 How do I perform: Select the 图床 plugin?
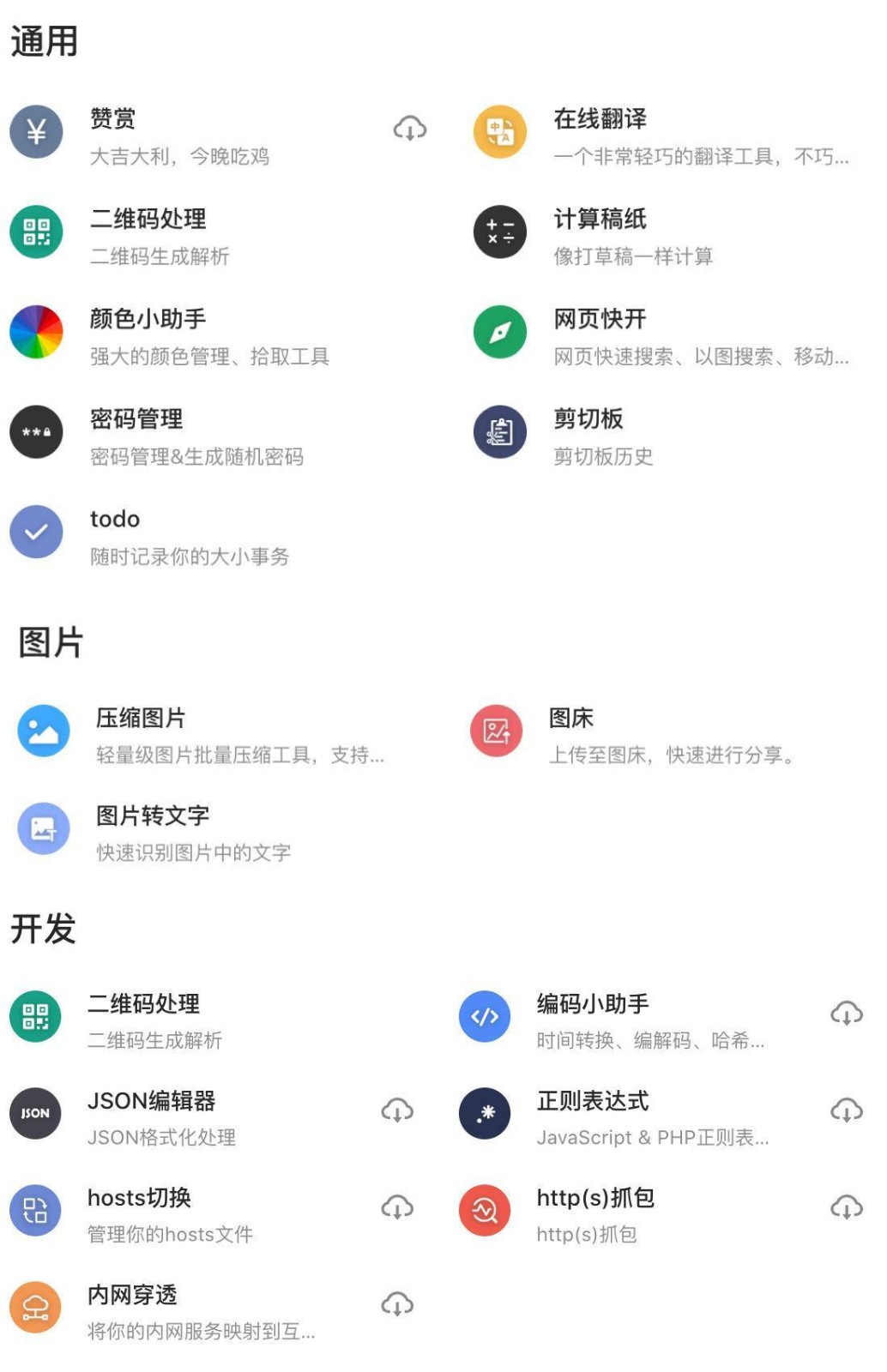[571, 719]
